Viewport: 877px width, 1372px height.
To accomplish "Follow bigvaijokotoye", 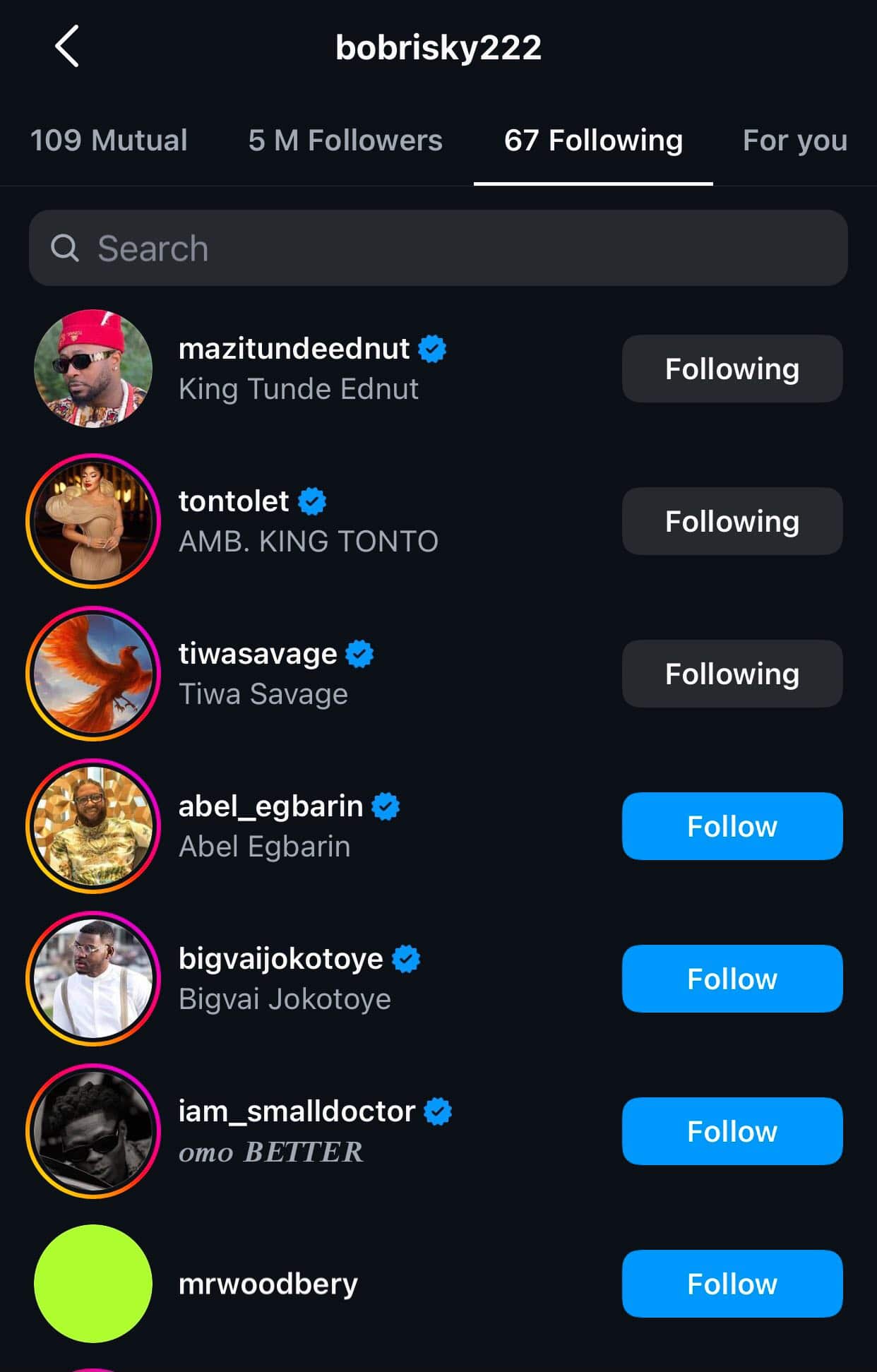I will [x=732, y=979].
